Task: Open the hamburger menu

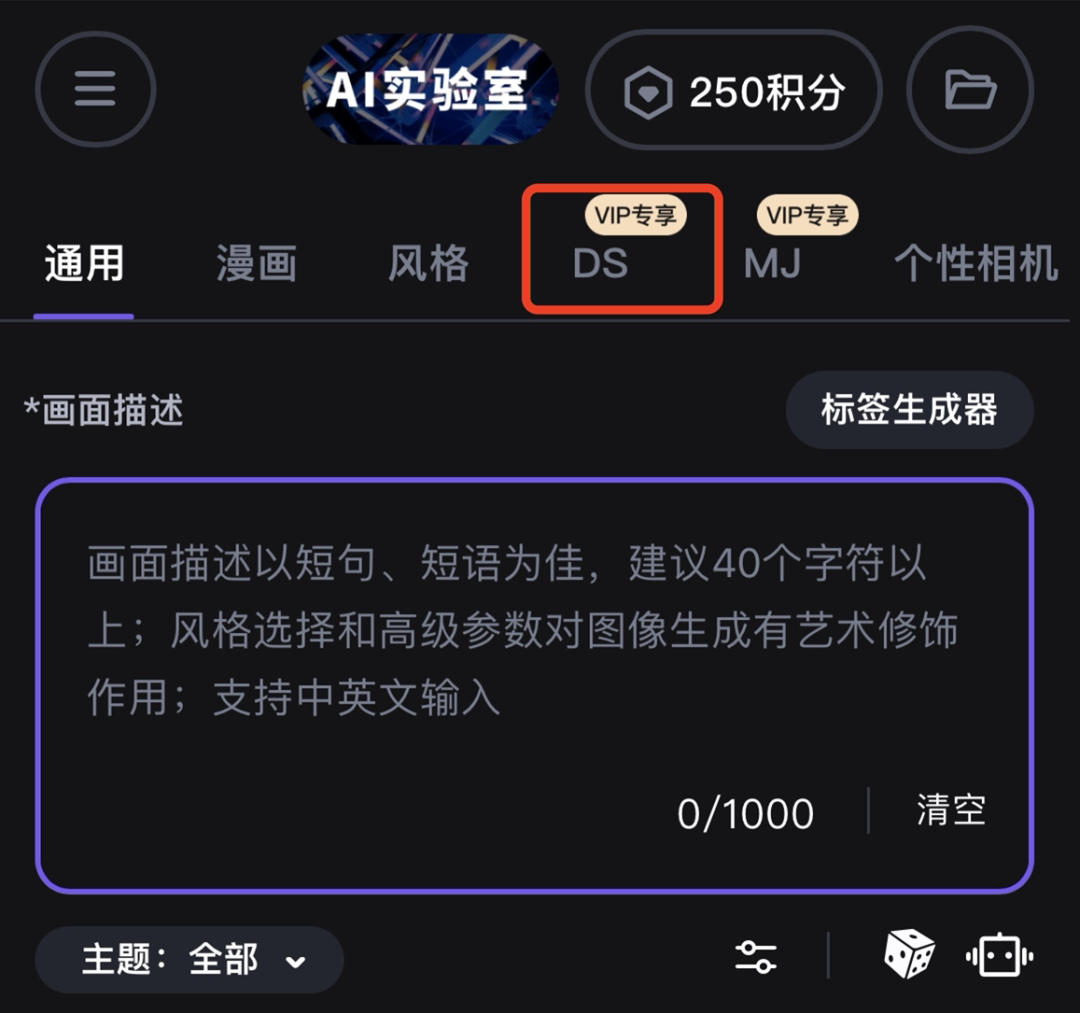Action: tap(95, 90)
